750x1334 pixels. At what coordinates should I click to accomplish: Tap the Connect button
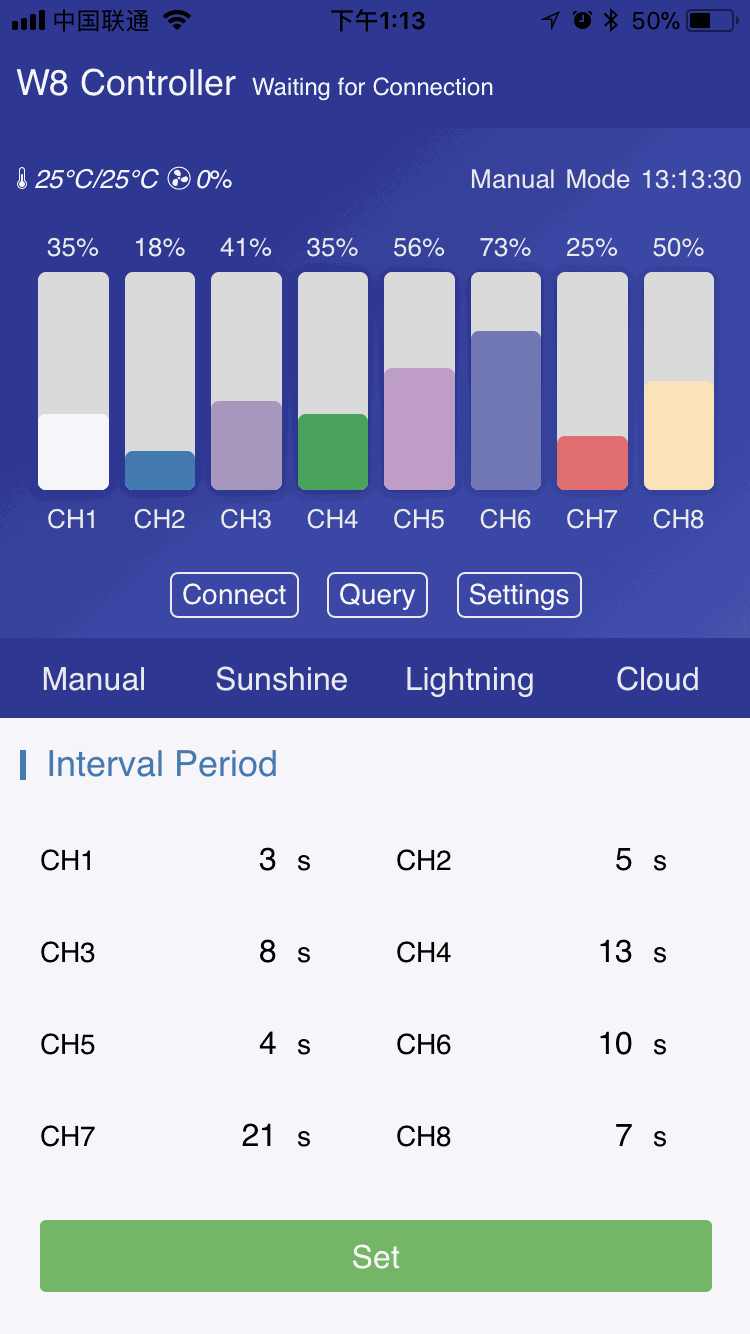234,595
